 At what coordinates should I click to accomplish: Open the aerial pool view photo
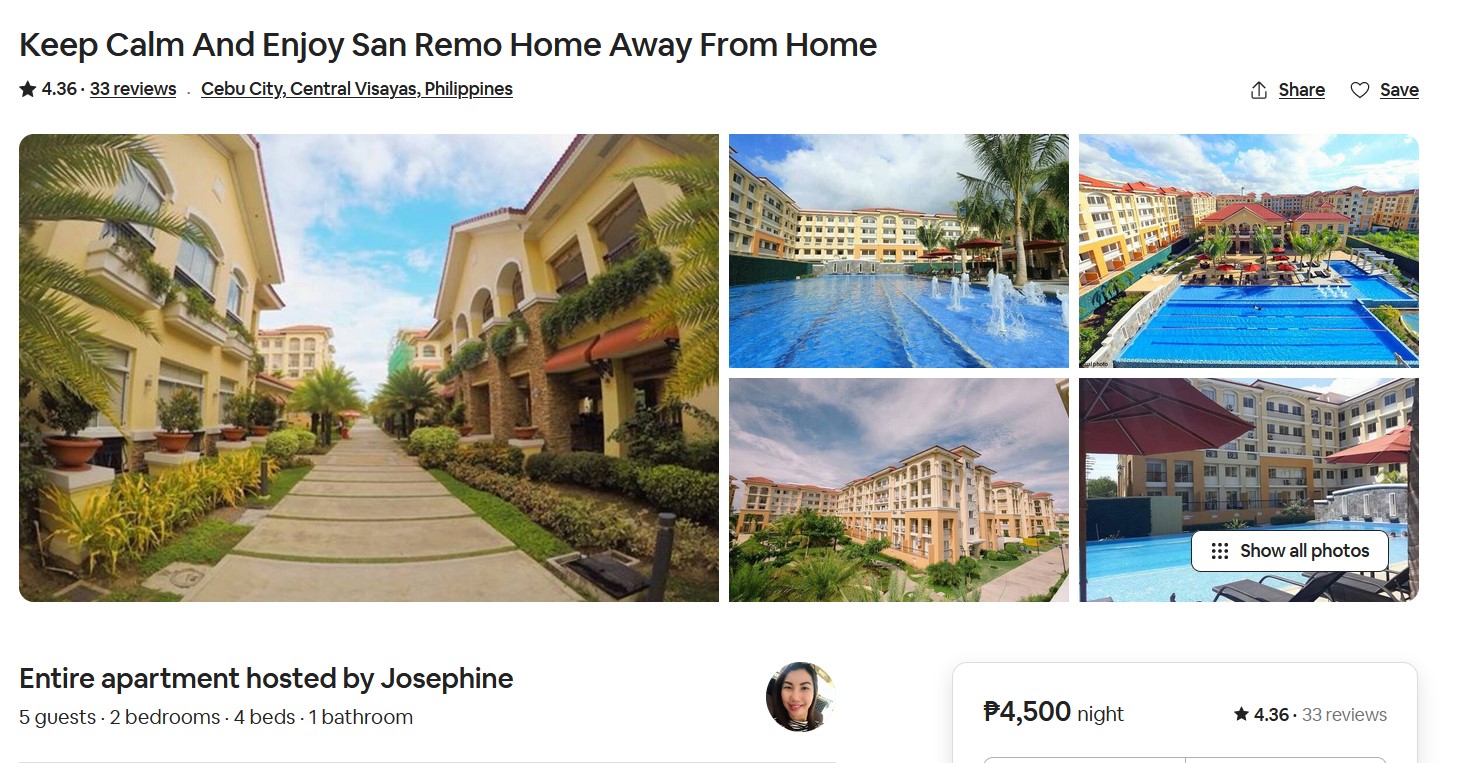(x=1248, y=251)
